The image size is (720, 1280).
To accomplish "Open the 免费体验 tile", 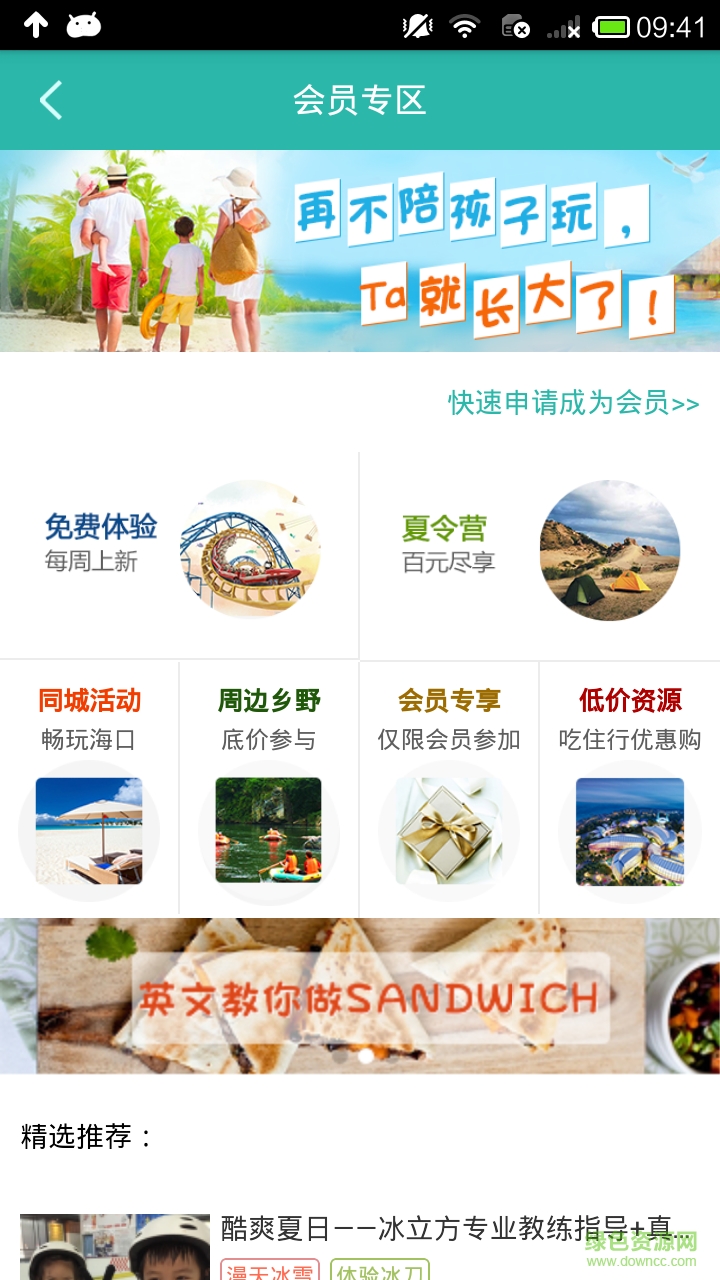I will 180,550.
